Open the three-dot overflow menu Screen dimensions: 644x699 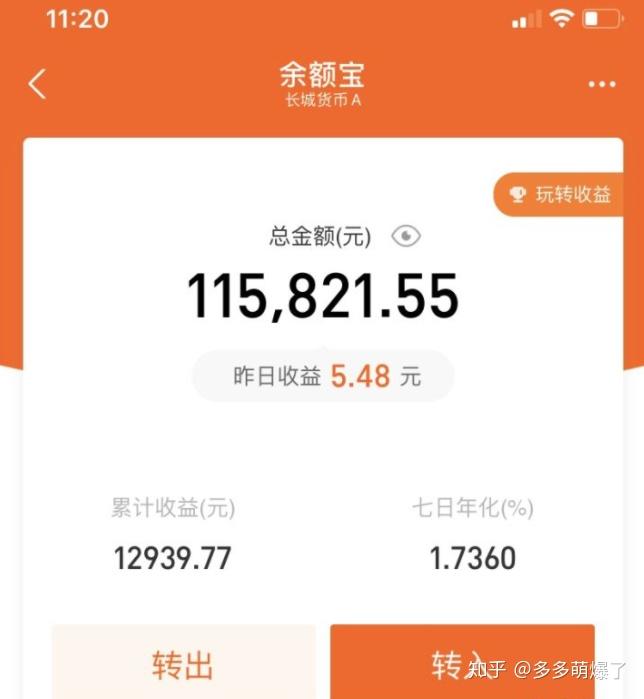(602, 85)
